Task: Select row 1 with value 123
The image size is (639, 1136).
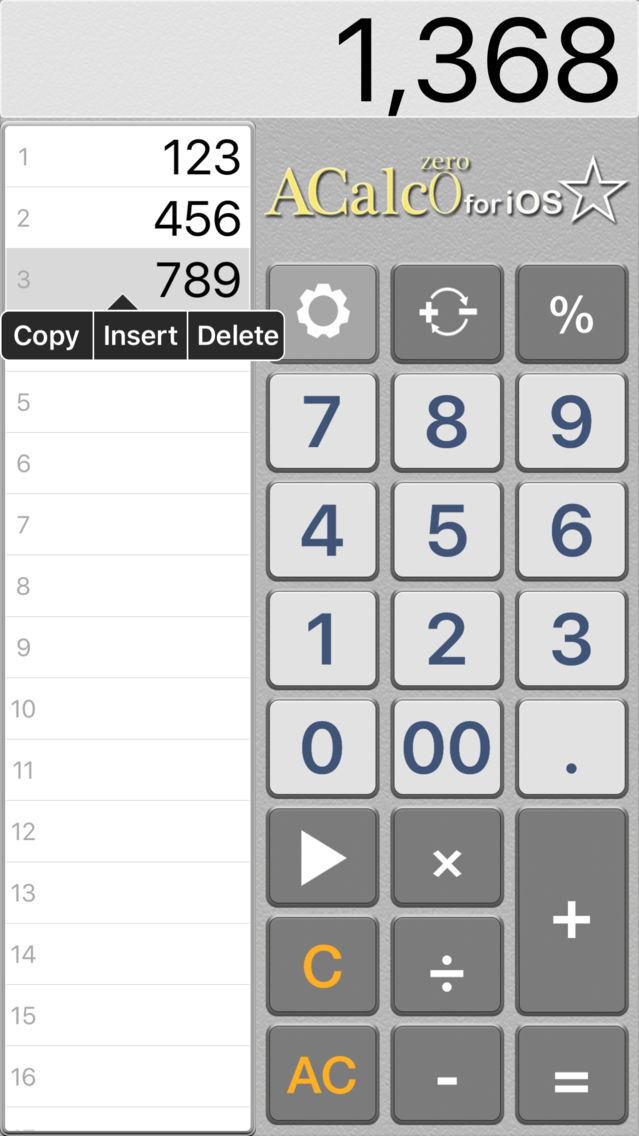Action: (128, 157)
